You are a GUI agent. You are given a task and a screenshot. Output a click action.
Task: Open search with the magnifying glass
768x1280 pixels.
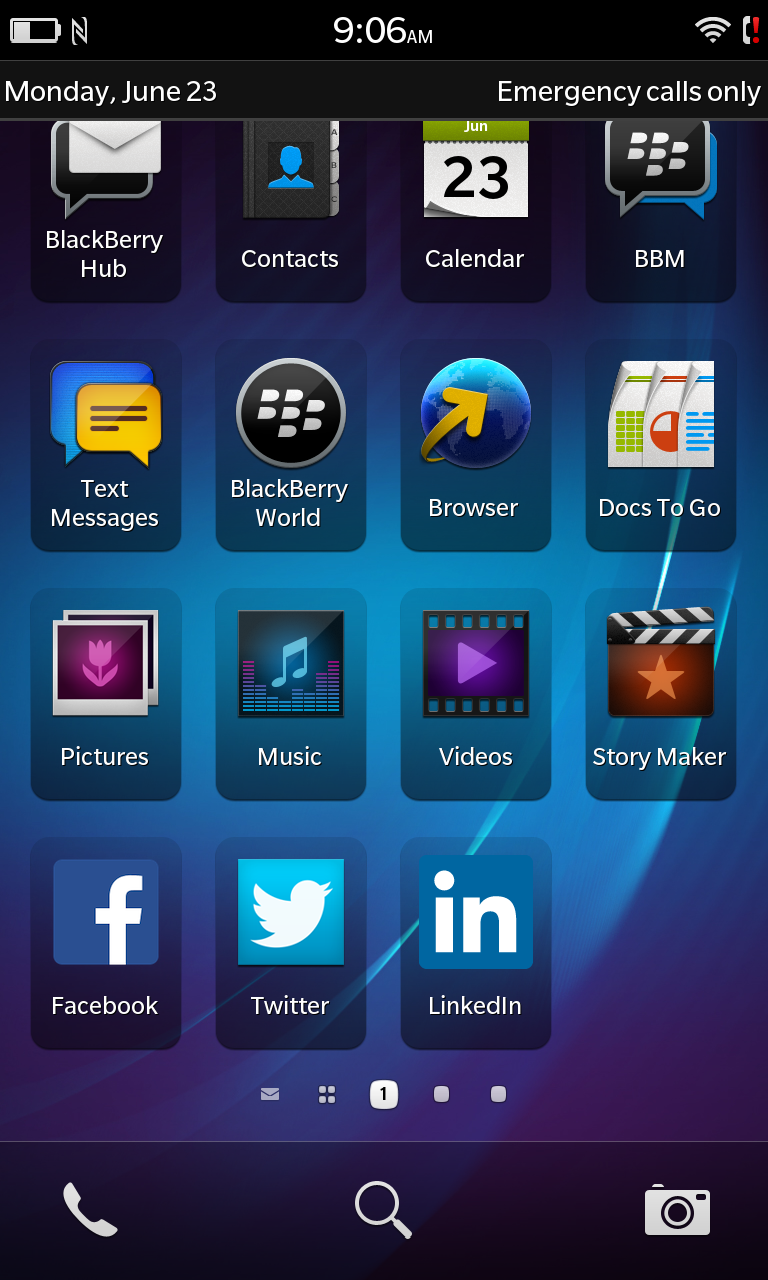[x=384, y=1210]
